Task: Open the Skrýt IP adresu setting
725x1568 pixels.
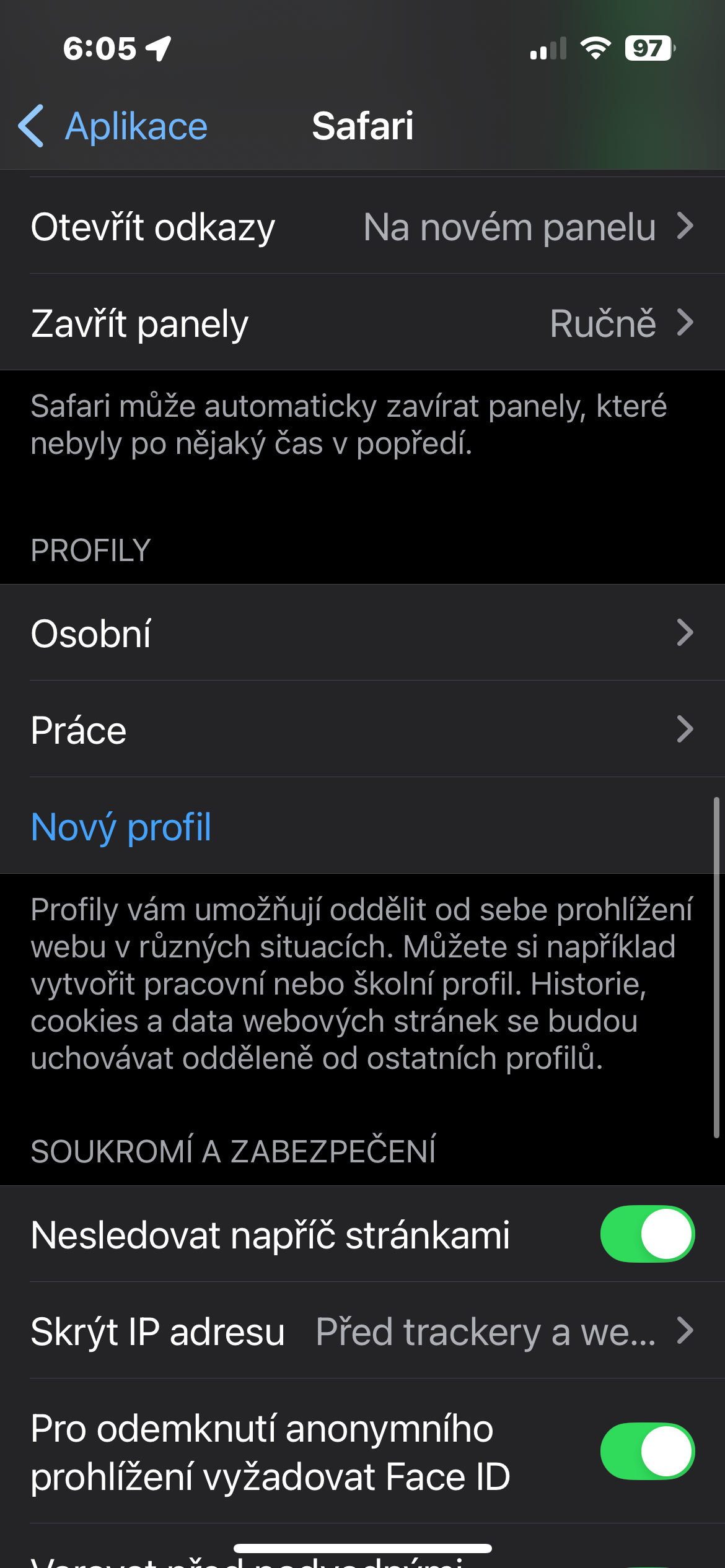Action: coord(362,1331)
